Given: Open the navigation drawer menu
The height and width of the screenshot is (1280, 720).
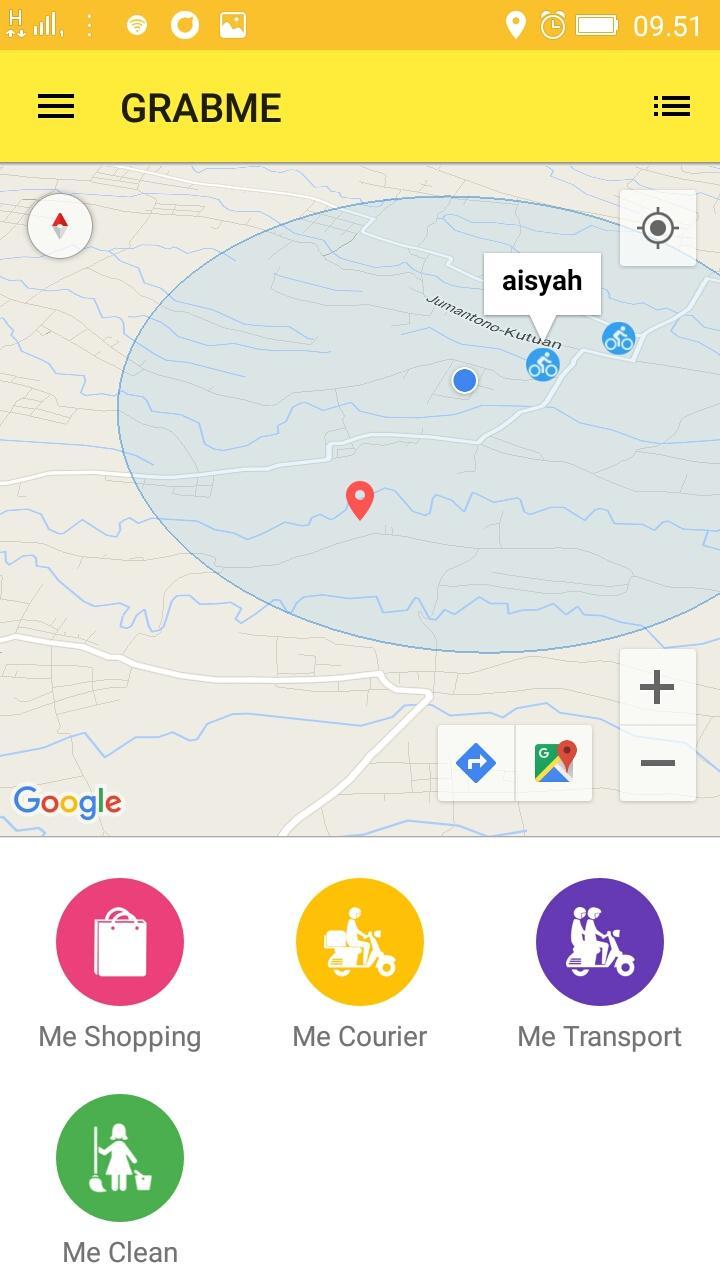Looking at the screenshot, I should point(56,107).
